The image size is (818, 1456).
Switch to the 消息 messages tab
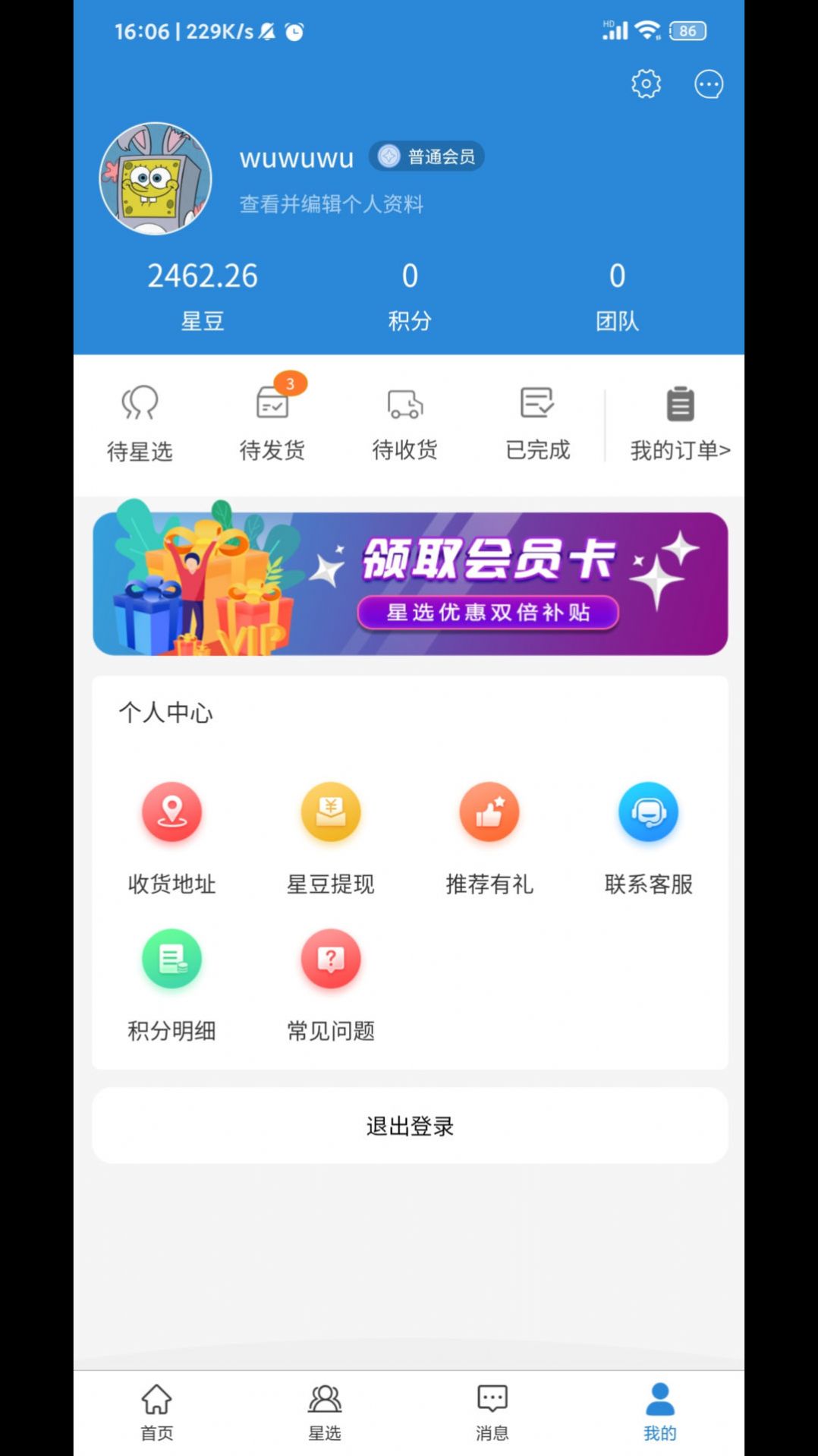click(492, 1413)
